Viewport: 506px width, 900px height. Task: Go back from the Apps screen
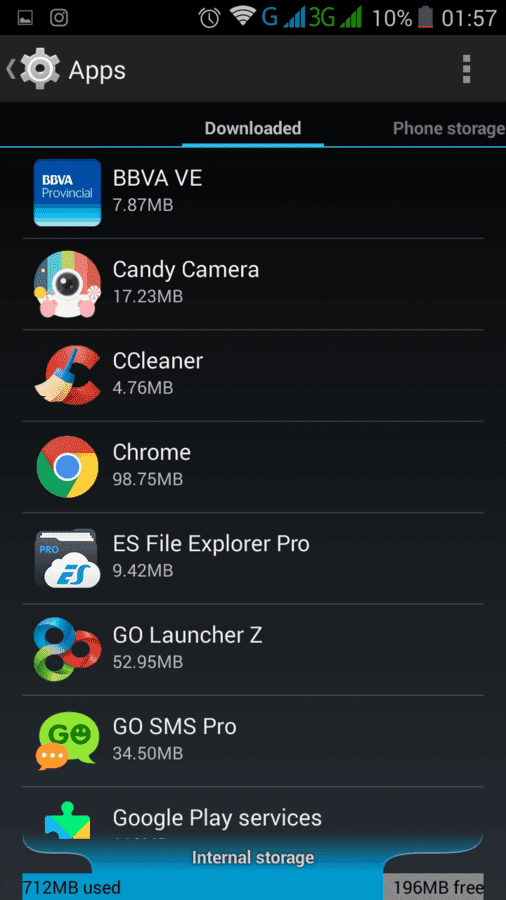pyautogui.click(x=33, y=69)
